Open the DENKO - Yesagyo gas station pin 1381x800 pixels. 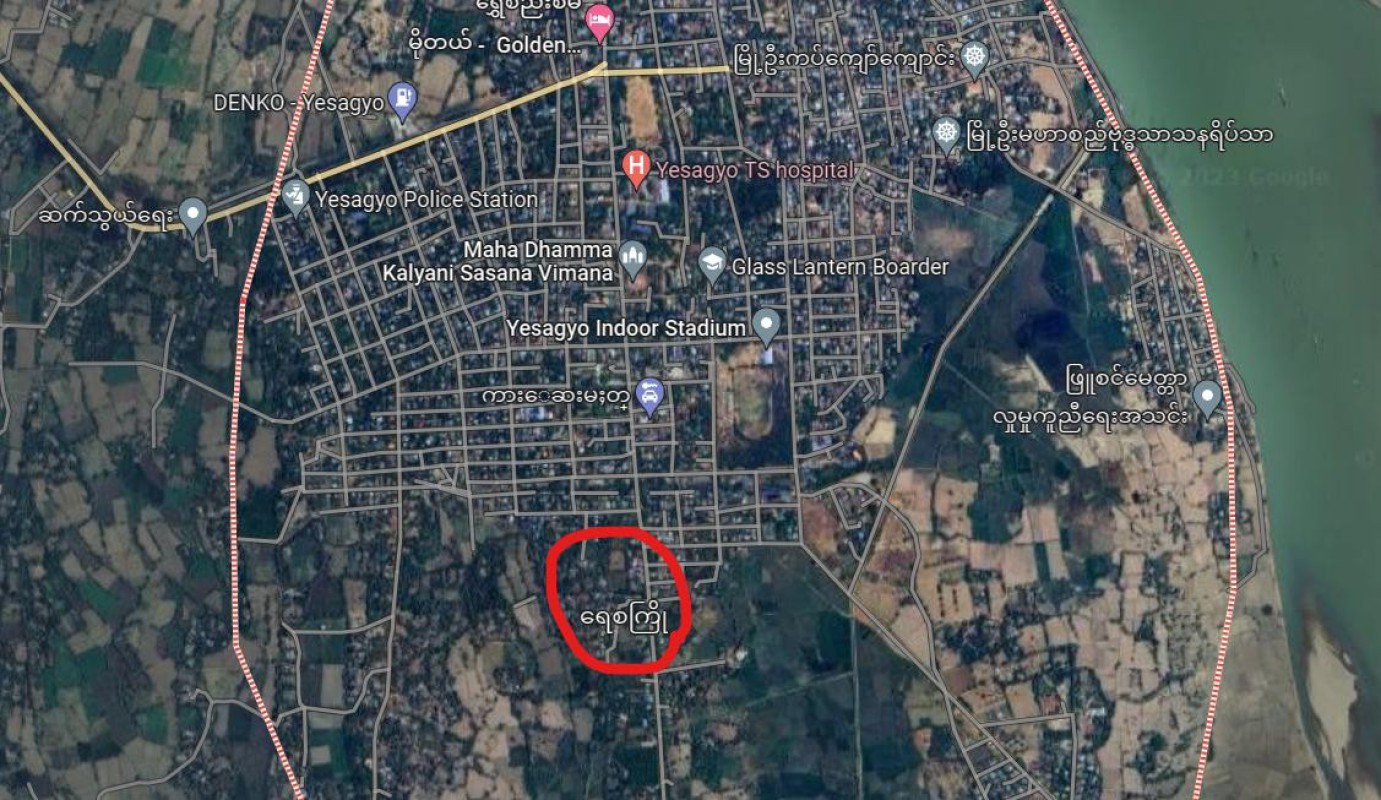click(402, 99)
